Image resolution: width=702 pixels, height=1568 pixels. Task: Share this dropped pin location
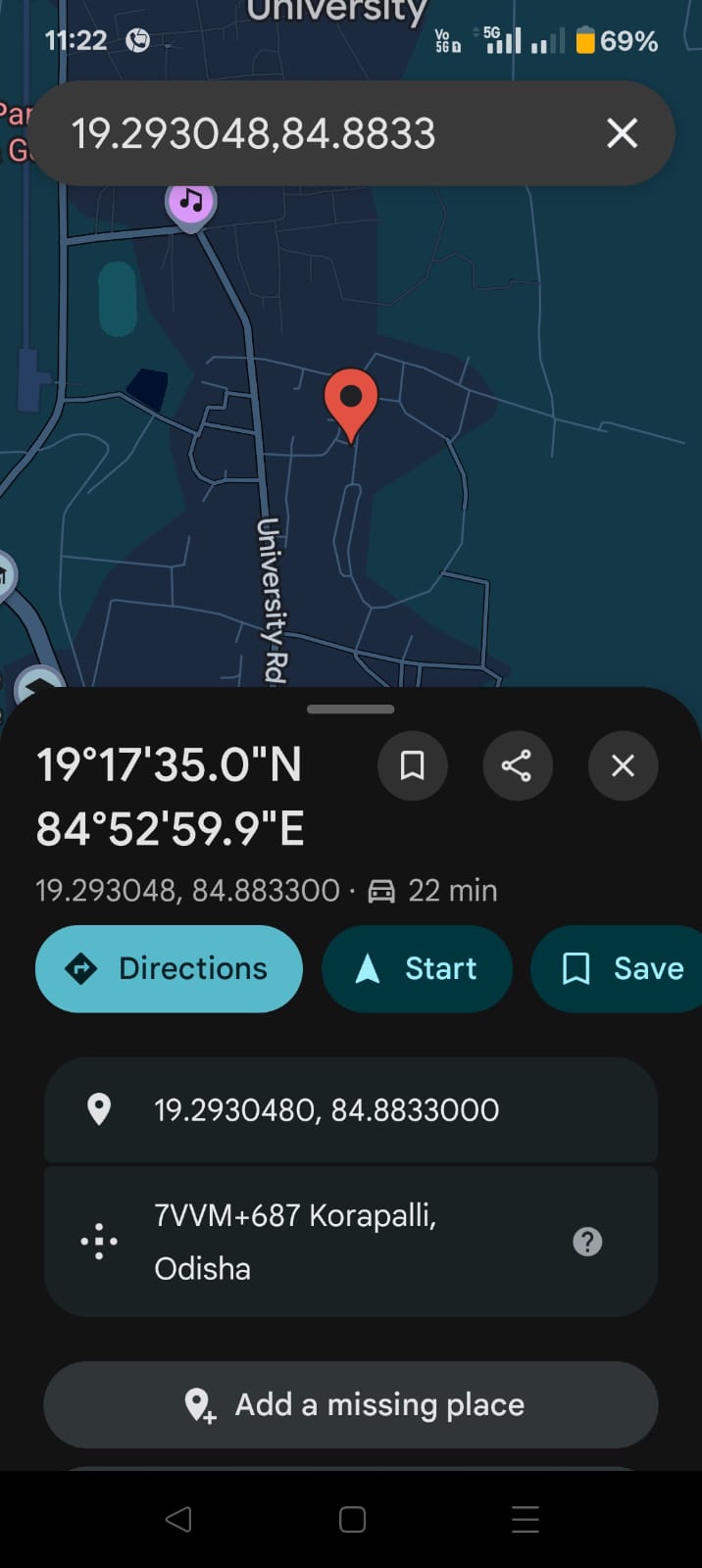517,765
